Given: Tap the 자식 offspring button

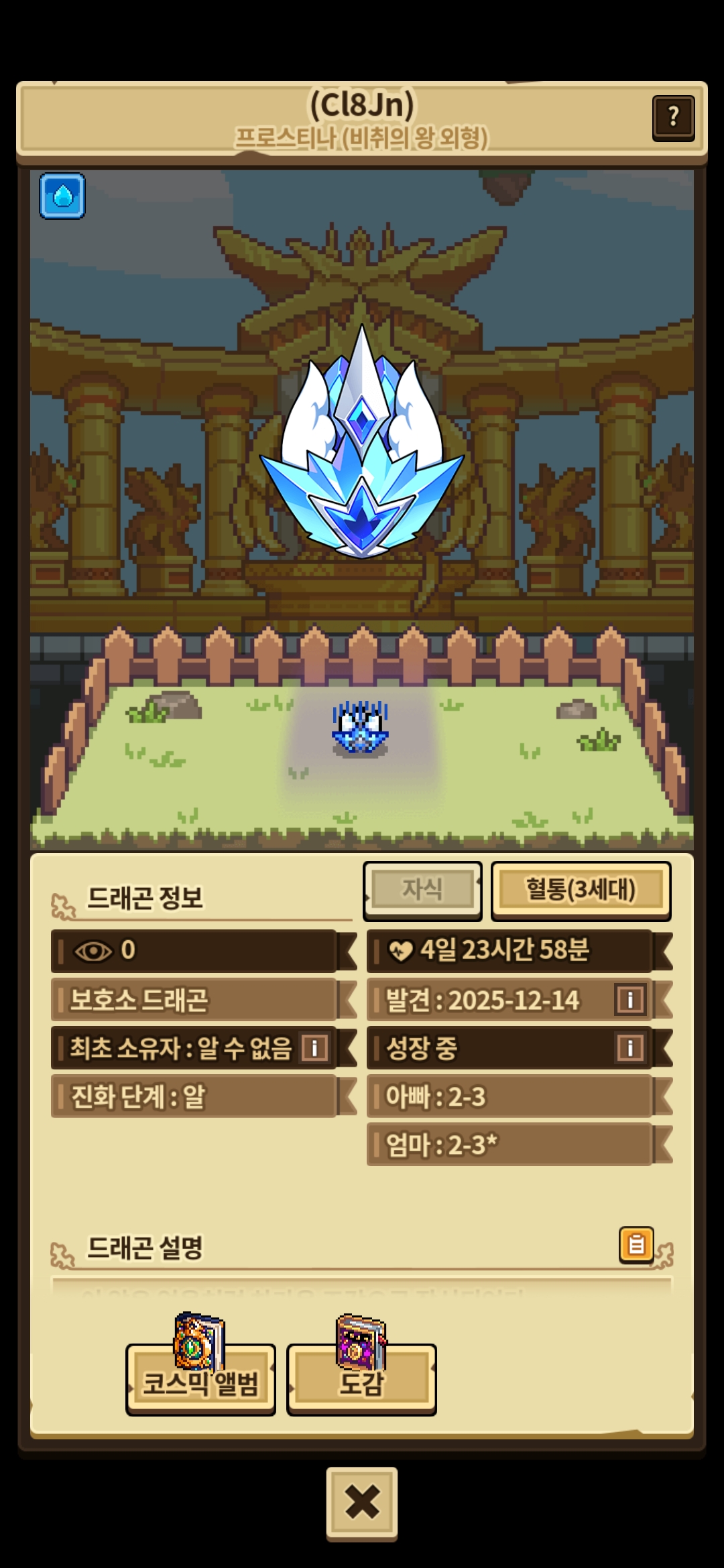Looking at the screenshot, I should 422,891.
